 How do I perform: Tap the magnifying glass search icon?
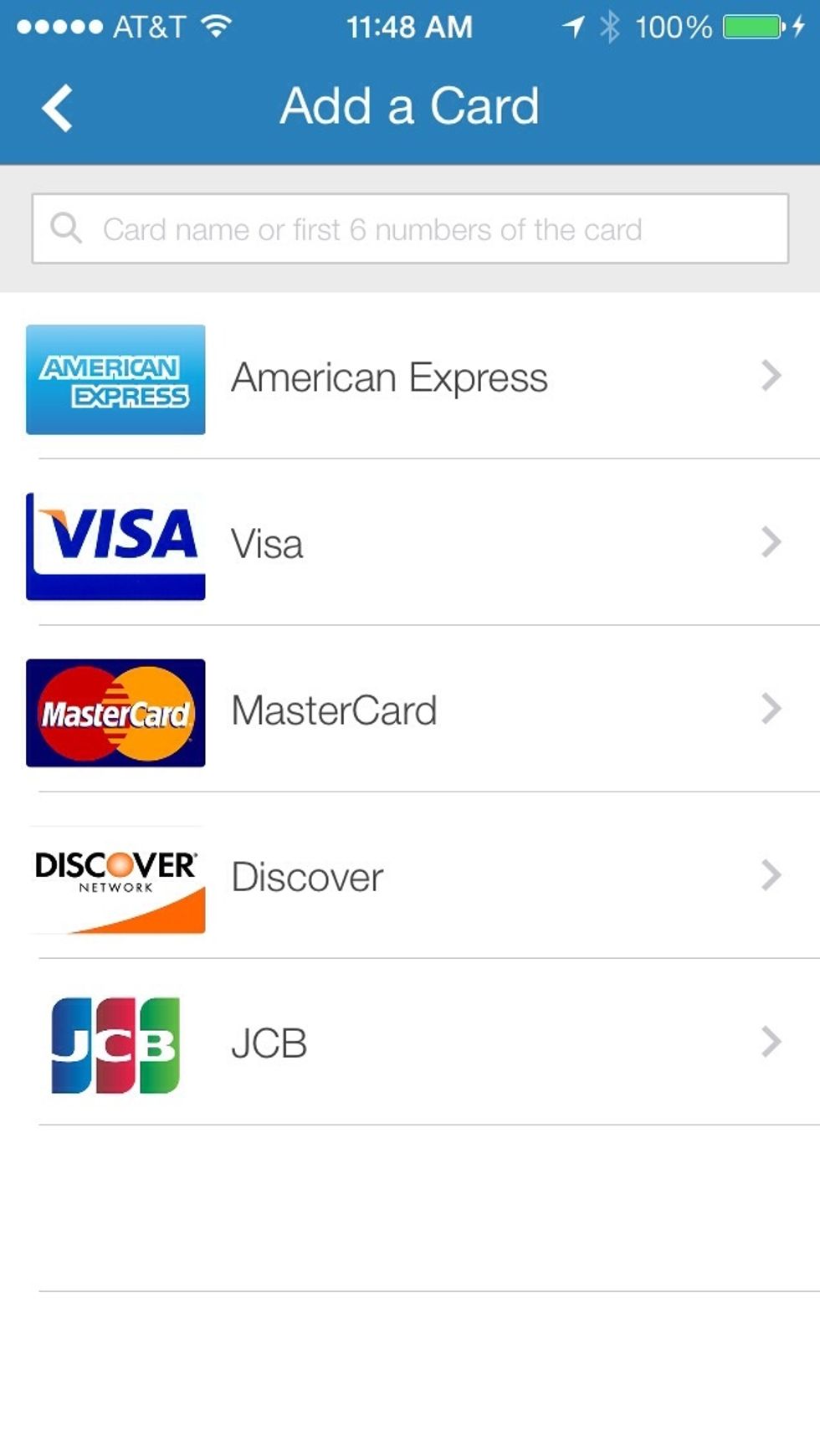point(68,227)
